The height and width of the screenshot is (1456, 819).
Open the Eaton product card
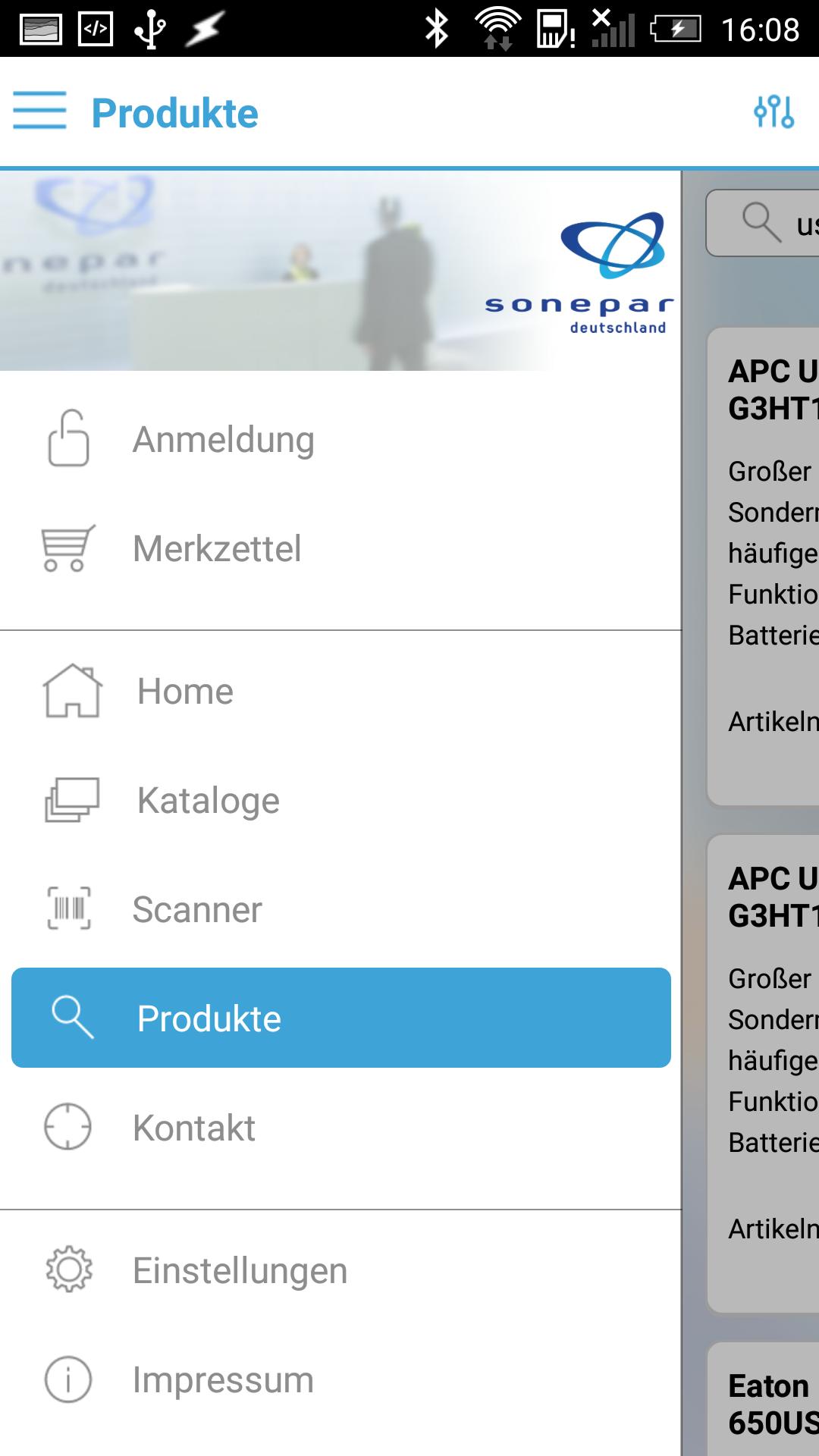point(766,1403)
